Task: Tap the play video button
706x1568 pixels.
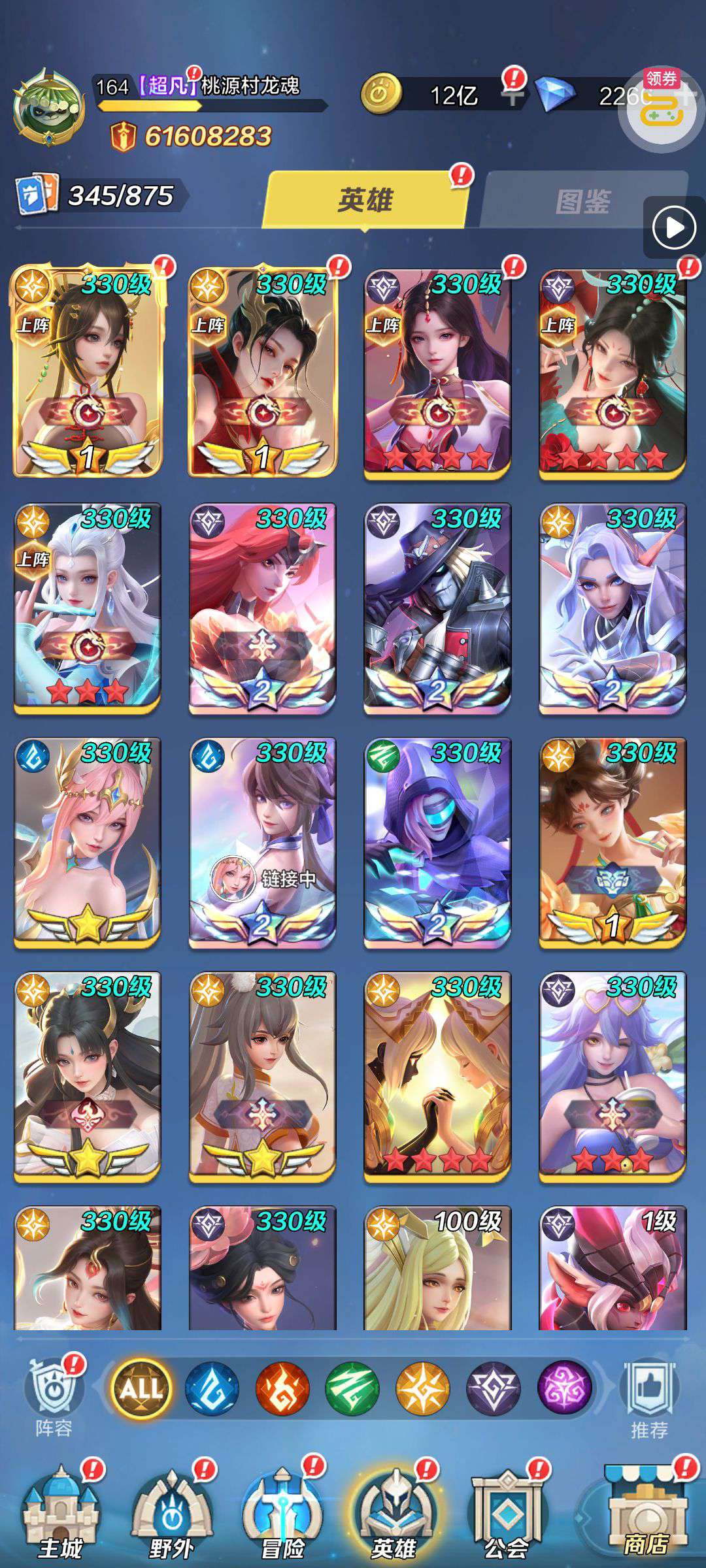Action: point(673,228)
